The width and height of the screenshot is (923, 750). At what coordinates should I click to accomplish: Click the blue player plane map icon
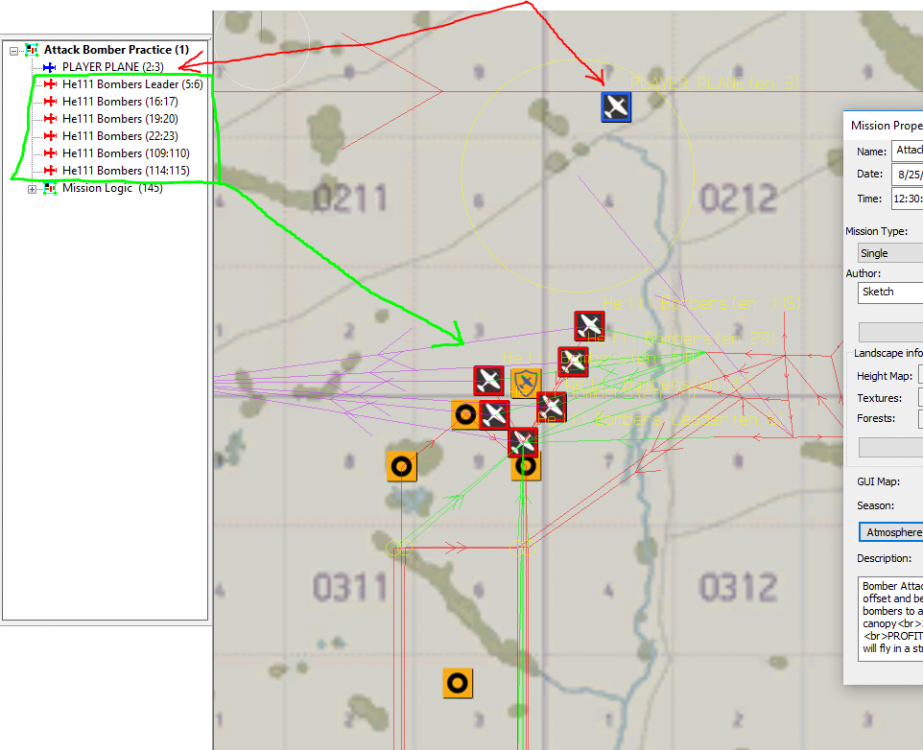click(617, 107)
